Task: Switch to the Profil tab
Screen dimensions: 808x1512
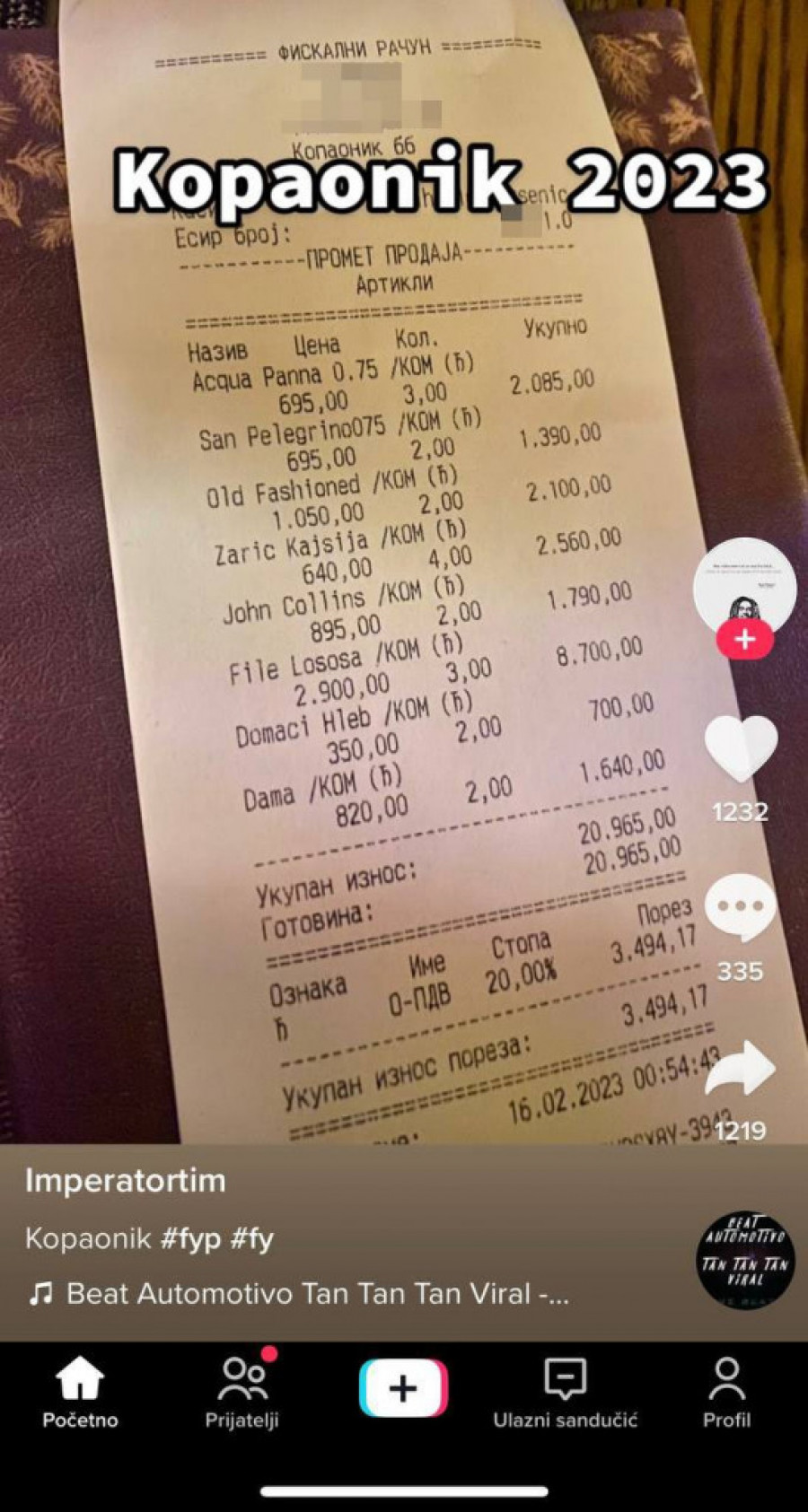Action: pyautogui.click(x=725, y=1391)
